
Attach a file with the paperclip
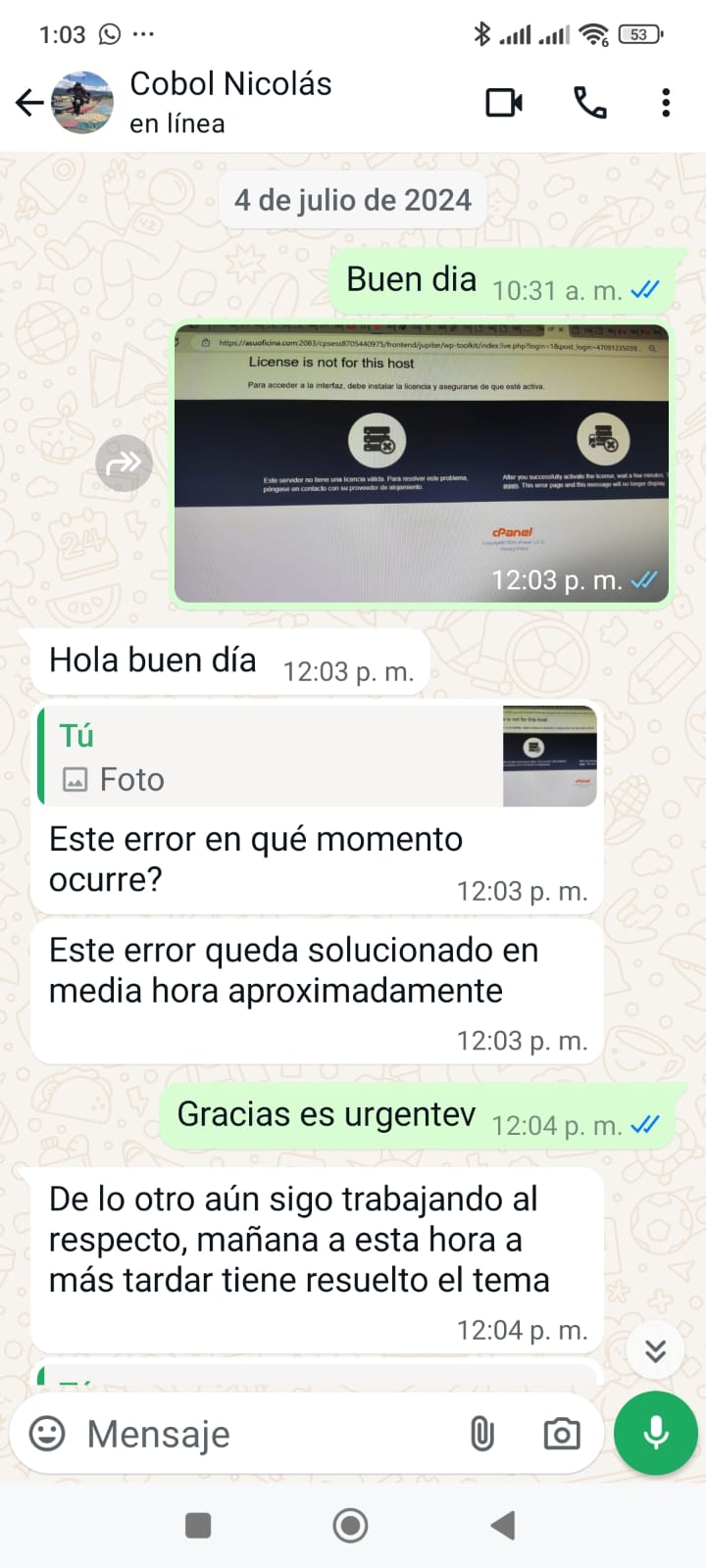(481, 1434)
